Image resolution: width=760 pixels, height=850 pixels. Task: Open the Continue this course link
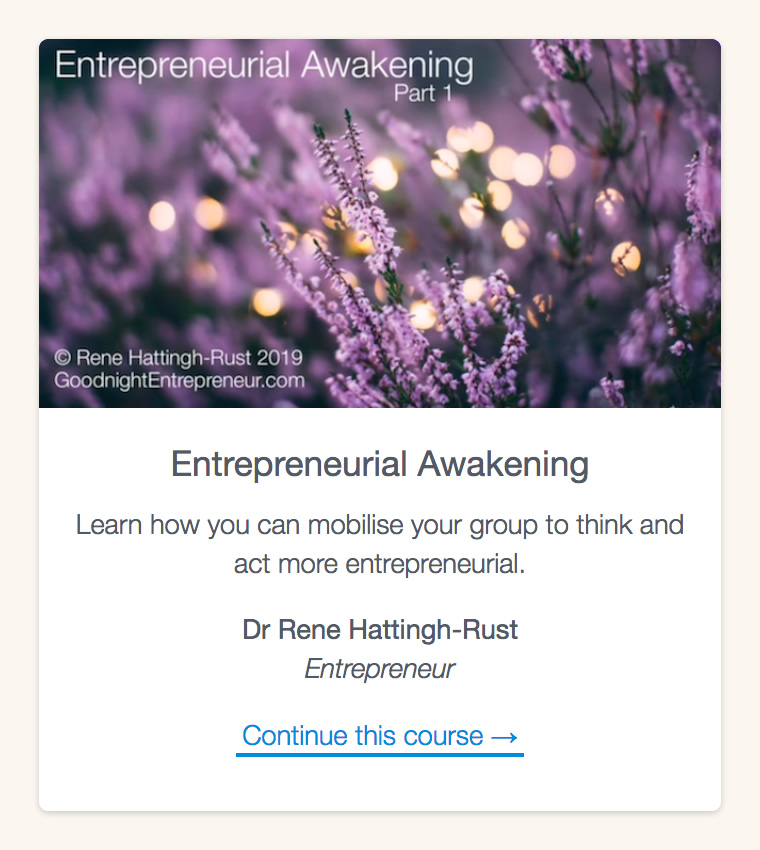(380, 736)
